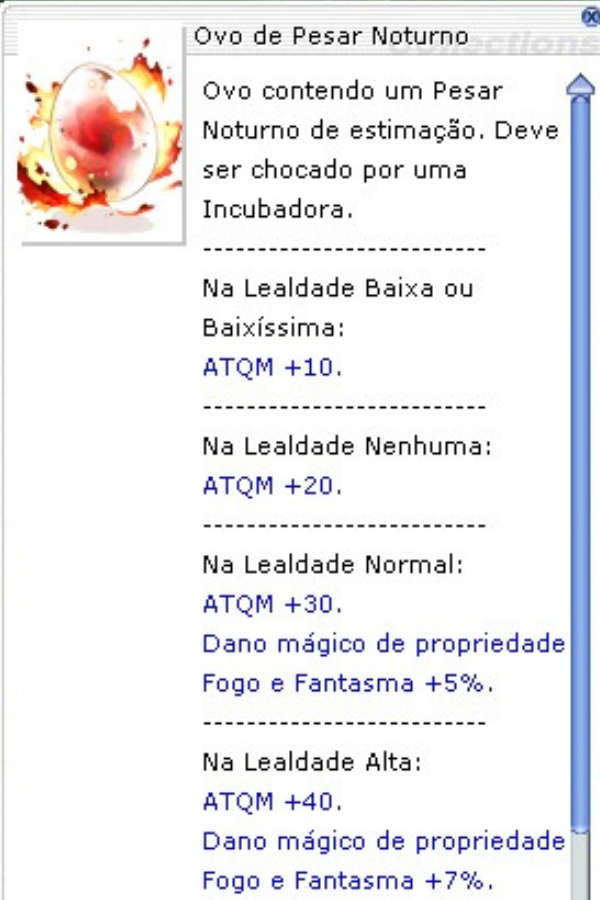
Task: Tap the scrollbar up arrow
Action: click(x=581, y=86)
